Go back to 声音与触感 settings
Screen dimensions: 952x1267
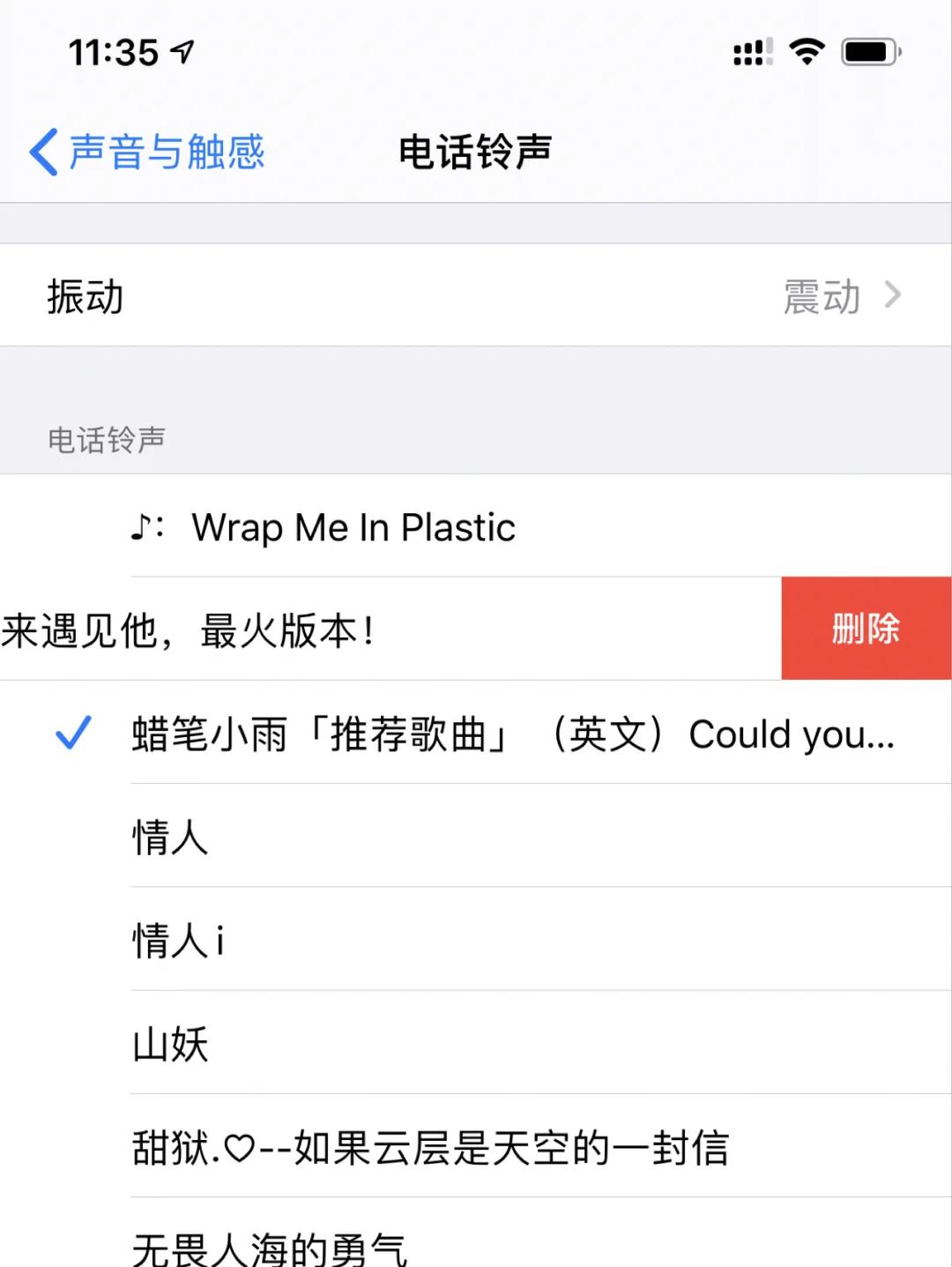(148, 152)
